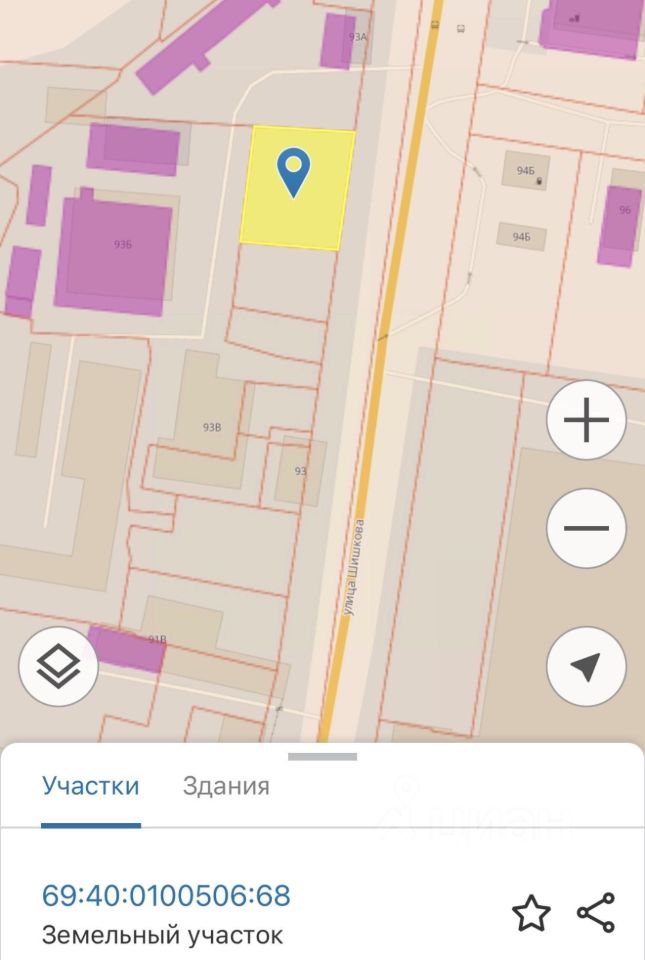The width and height of the screenshot is (645, 960).
Task: Share this land plot
Action: pos(596,913)
